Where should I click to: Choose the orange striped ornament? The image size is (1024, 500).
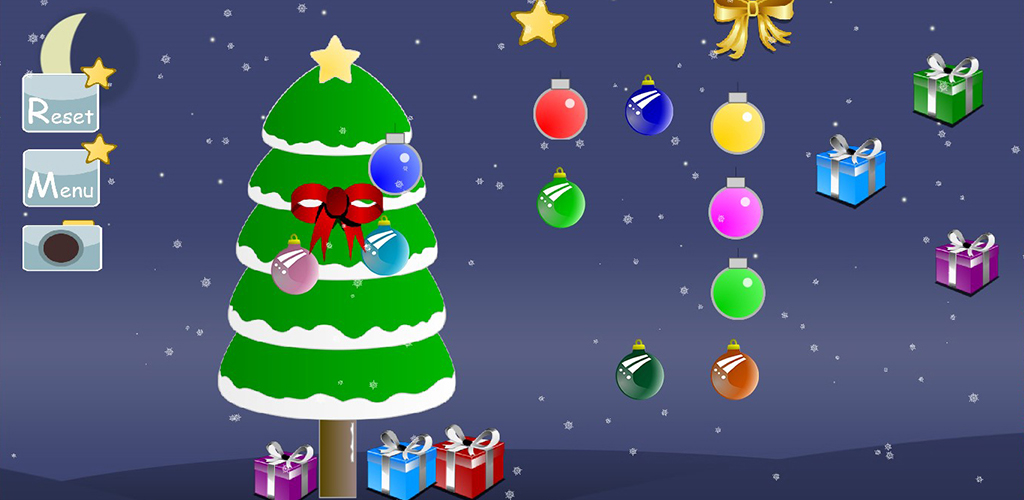(734, 374)
